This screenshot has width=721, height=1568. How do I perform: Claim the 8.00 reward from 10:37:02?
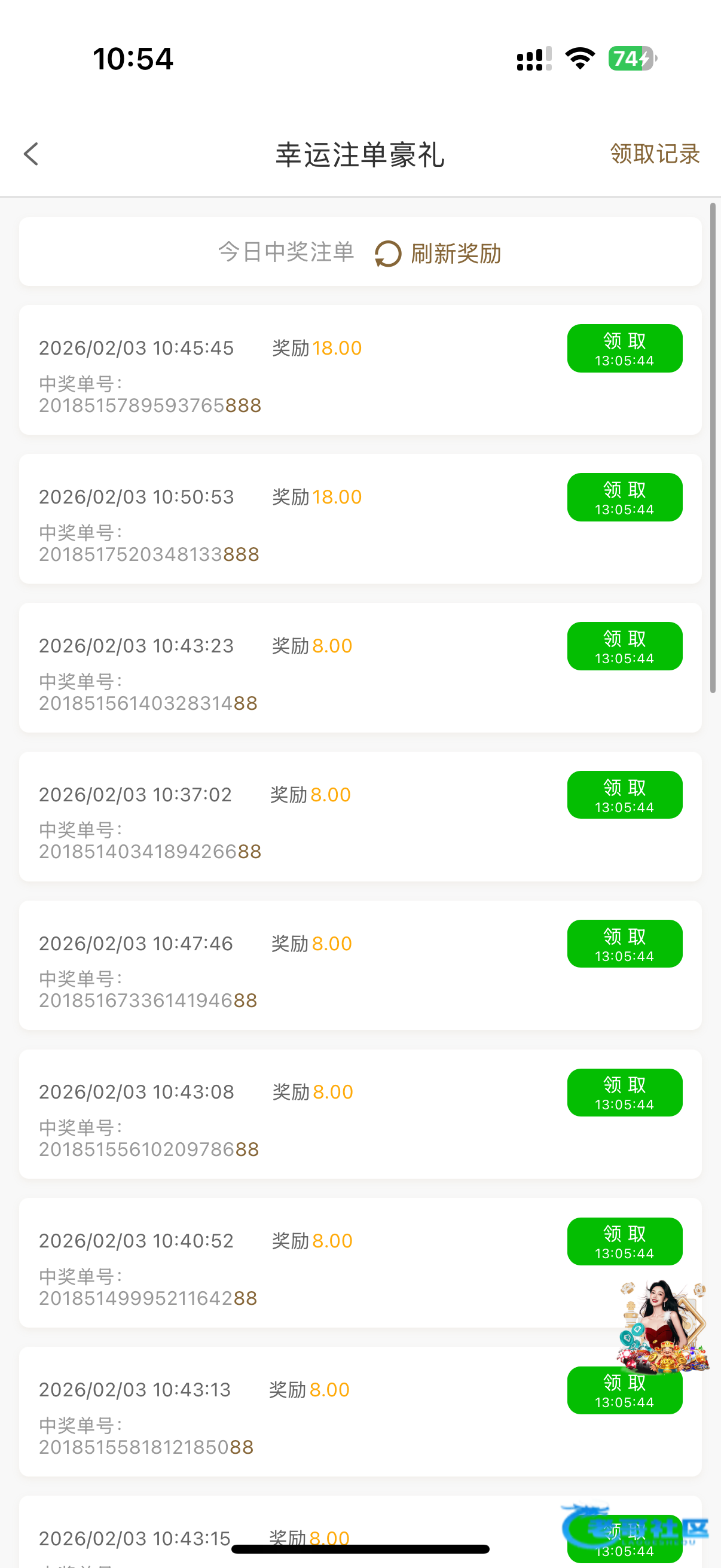624,795
